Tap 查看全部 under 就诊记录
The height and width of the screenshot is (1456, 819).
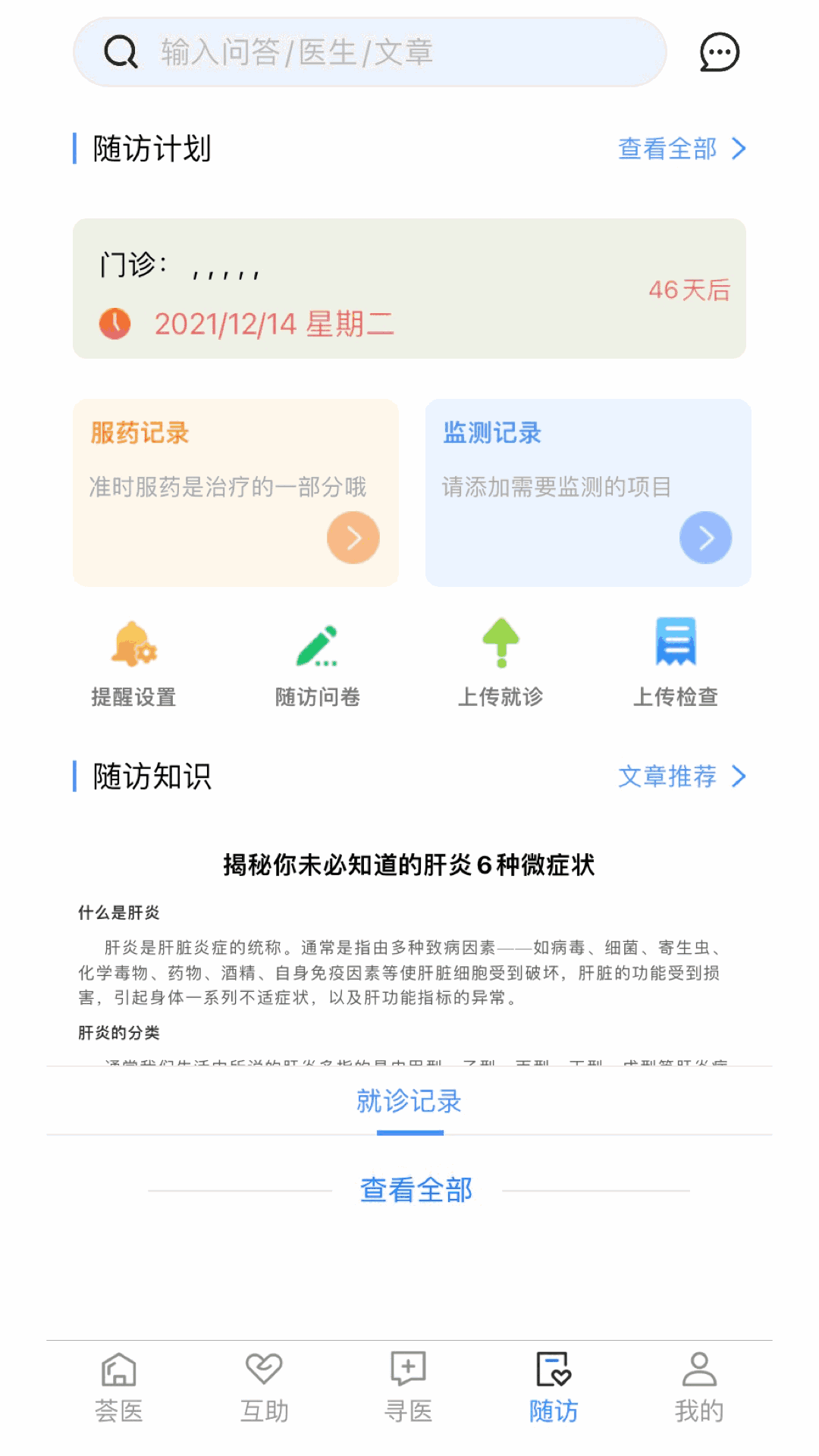pyautogui.click(x=416, y=1190)
